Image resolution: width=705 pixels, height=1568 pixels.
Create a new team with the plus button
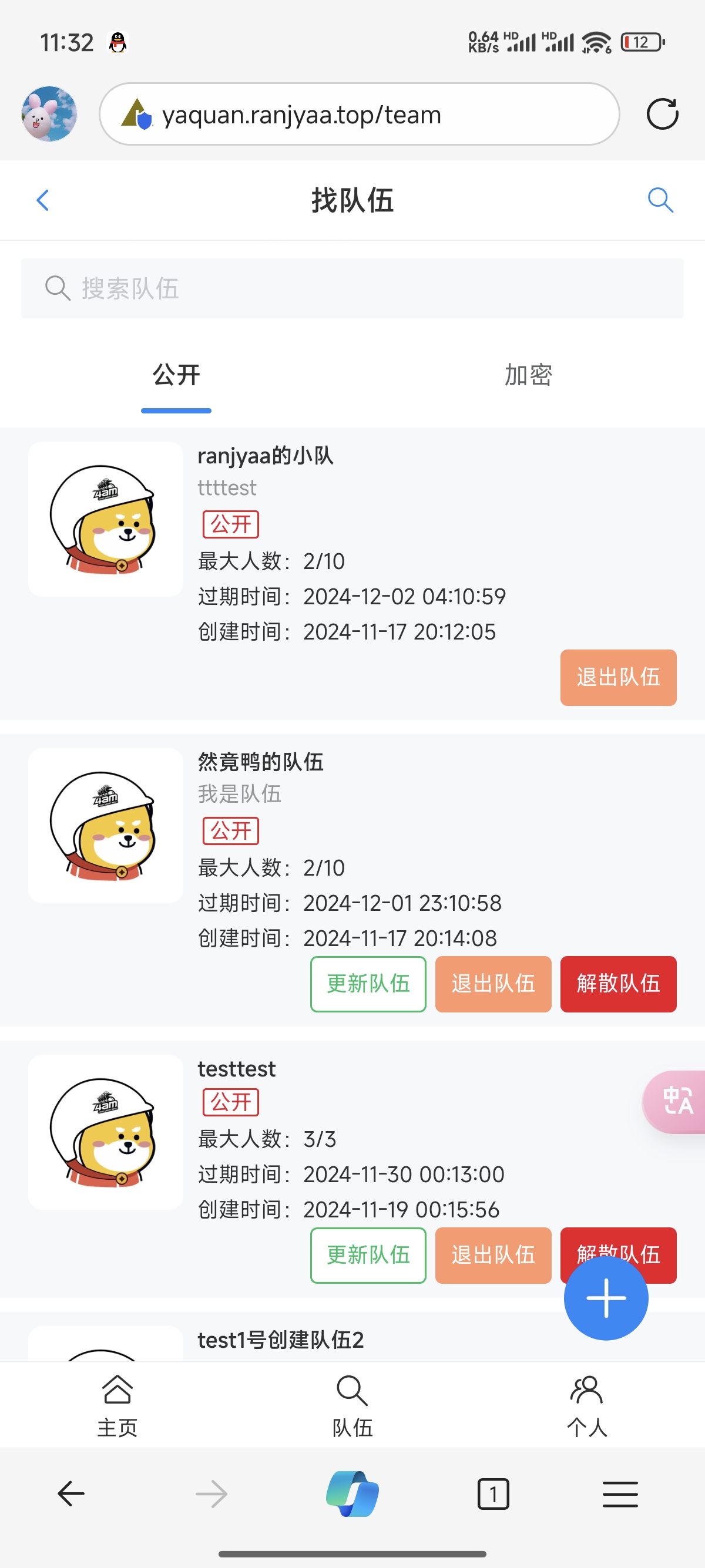[x=606, y=1298]
